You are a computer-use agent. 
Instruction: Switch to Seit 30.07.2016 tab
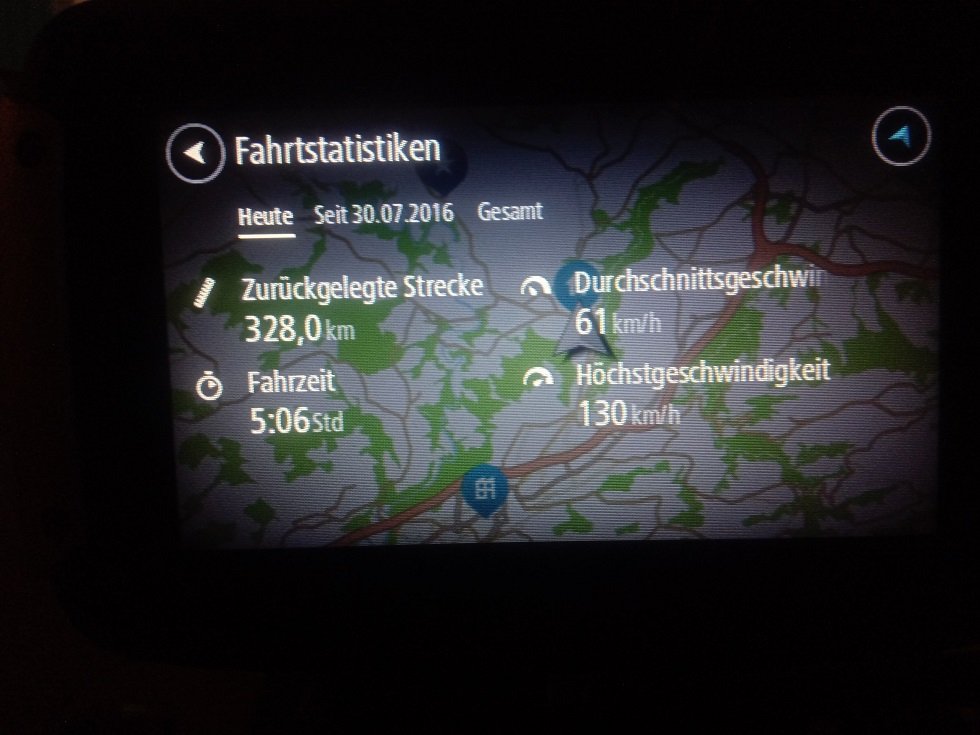coord(384,214)
